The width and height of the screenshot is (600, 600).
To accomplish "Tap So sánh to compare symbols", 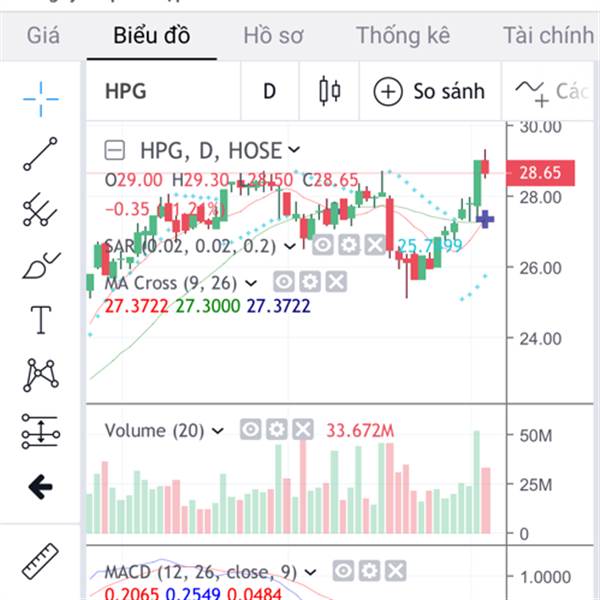I will click(430, 91).
